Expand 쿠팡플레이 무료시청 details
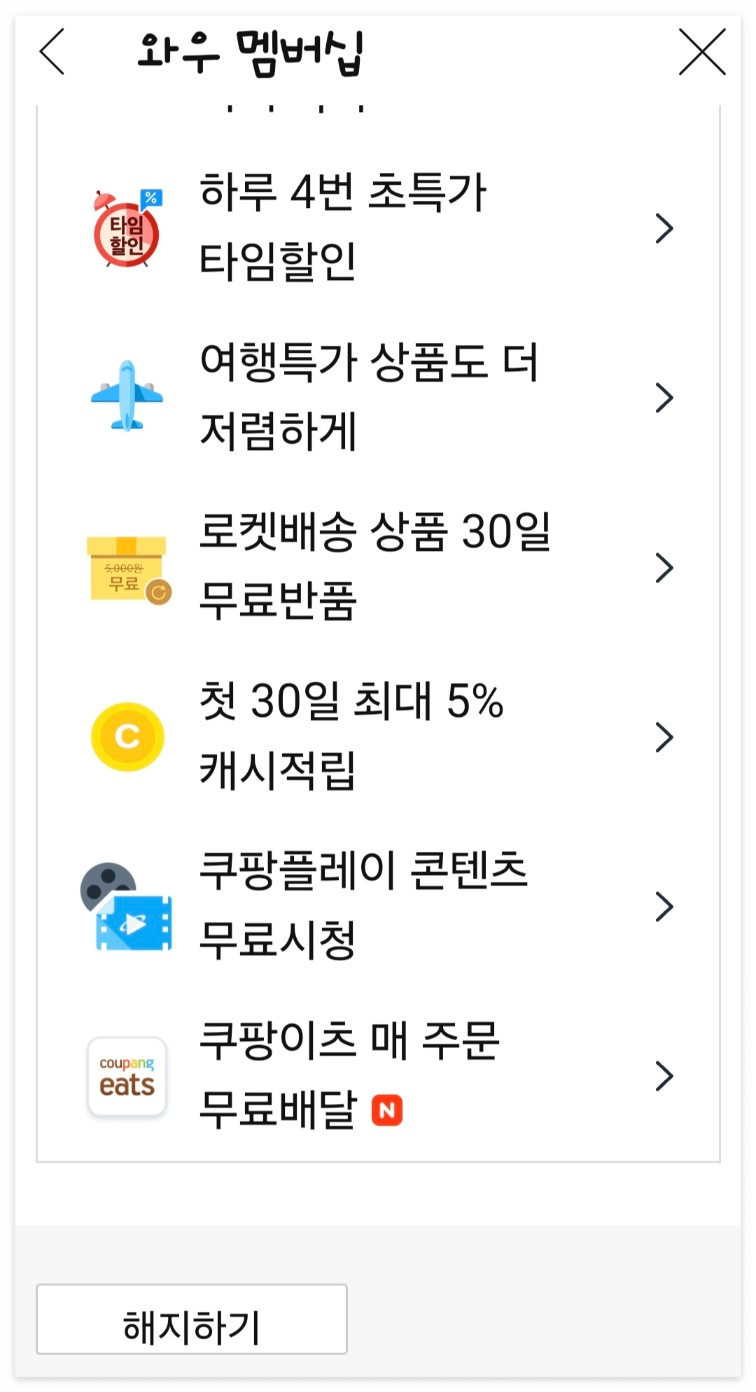 click(x=664, y=906)
